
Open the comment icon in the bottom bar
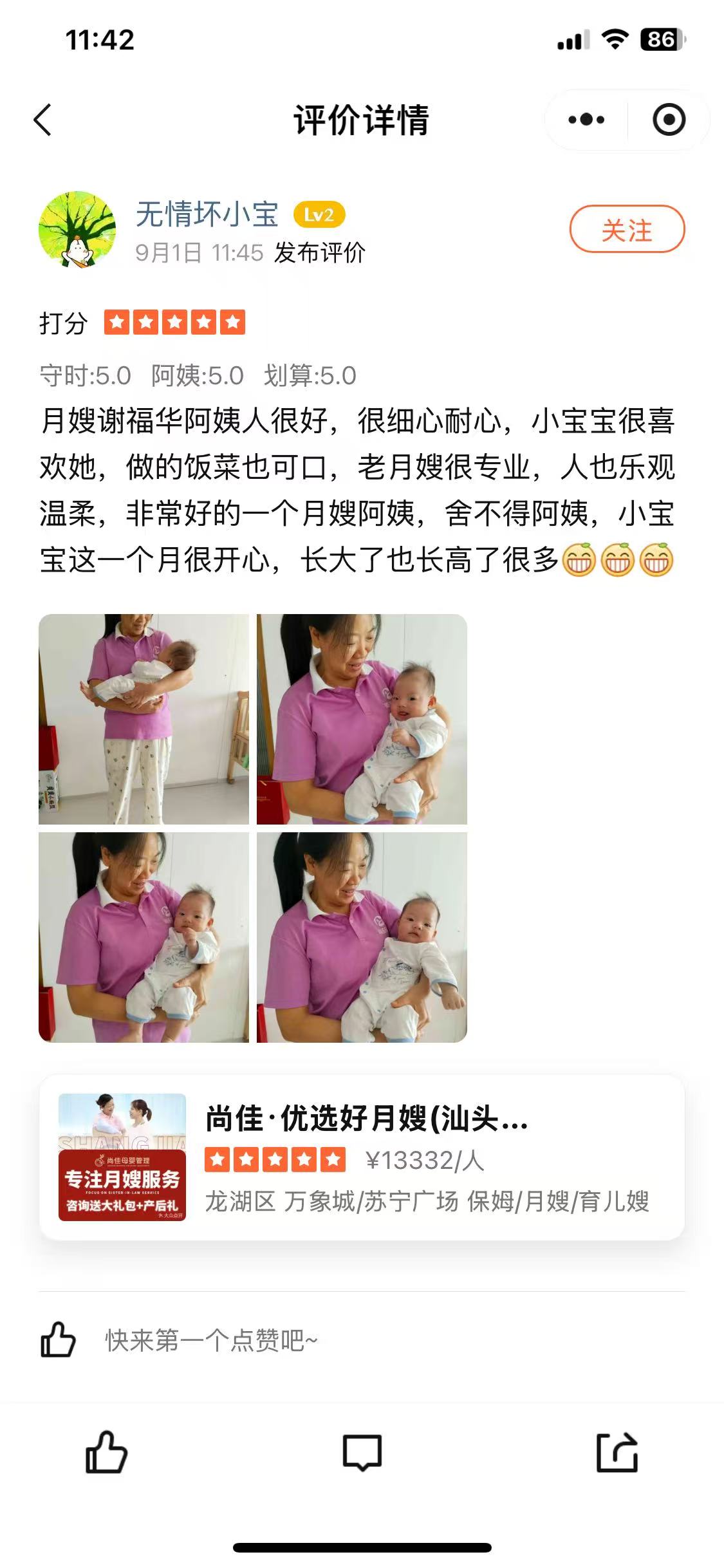pos(362,1453)
